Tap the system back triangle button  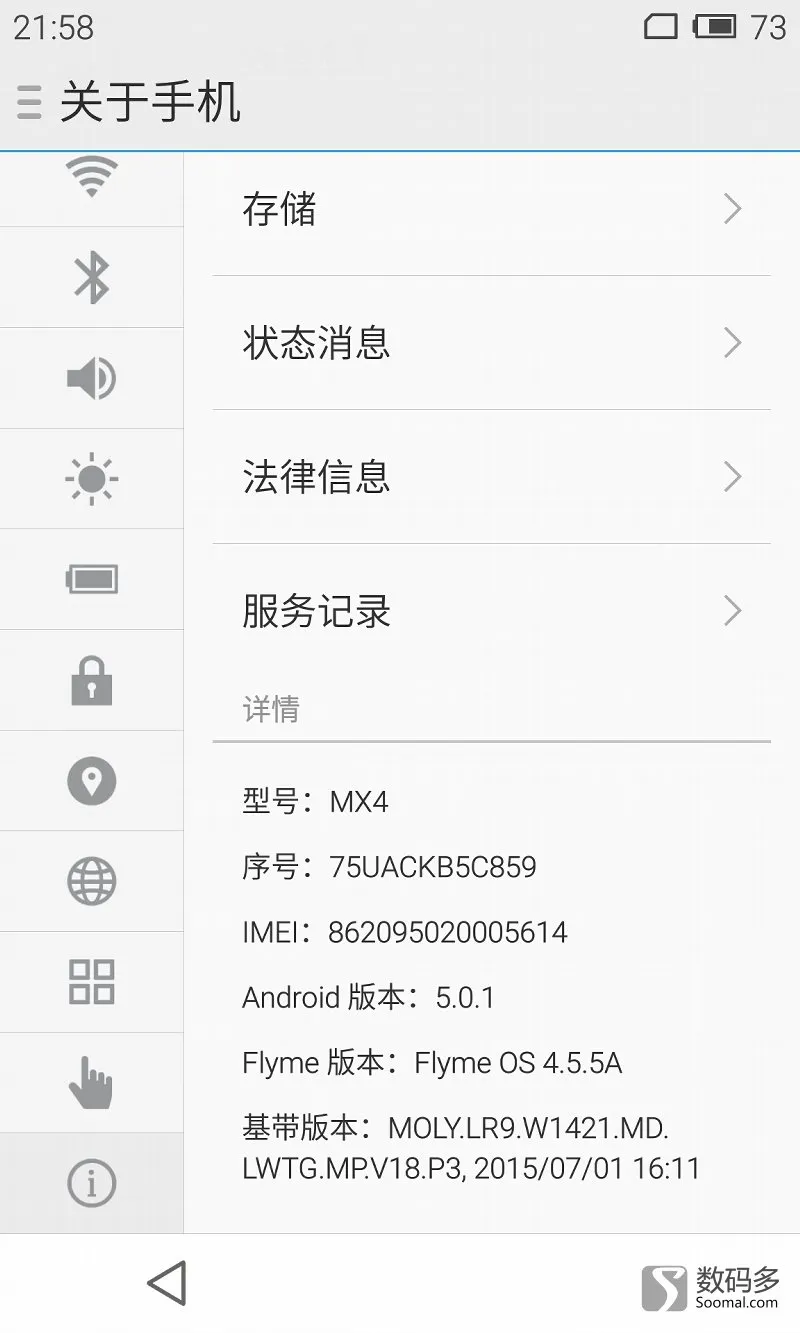coord(167,1283)
